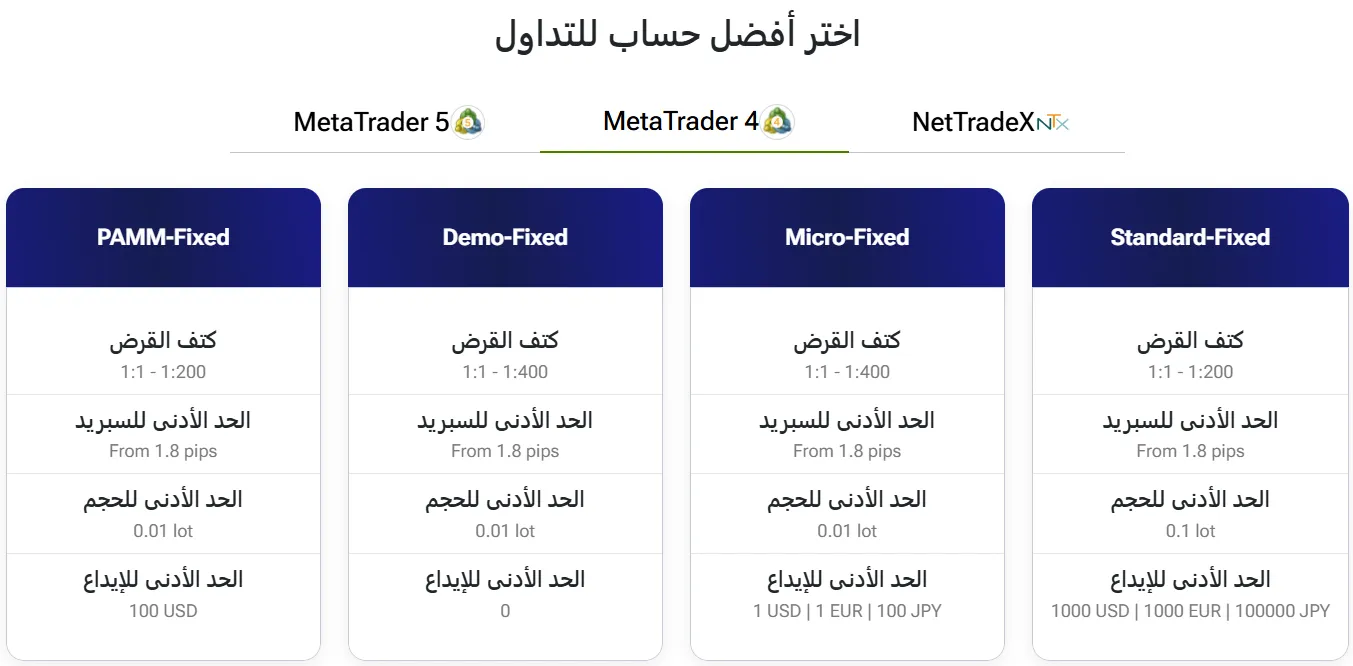Screen dimensions: 1353x666
Task: Open the Micro-Fixed account card
Action: [847, 424]
